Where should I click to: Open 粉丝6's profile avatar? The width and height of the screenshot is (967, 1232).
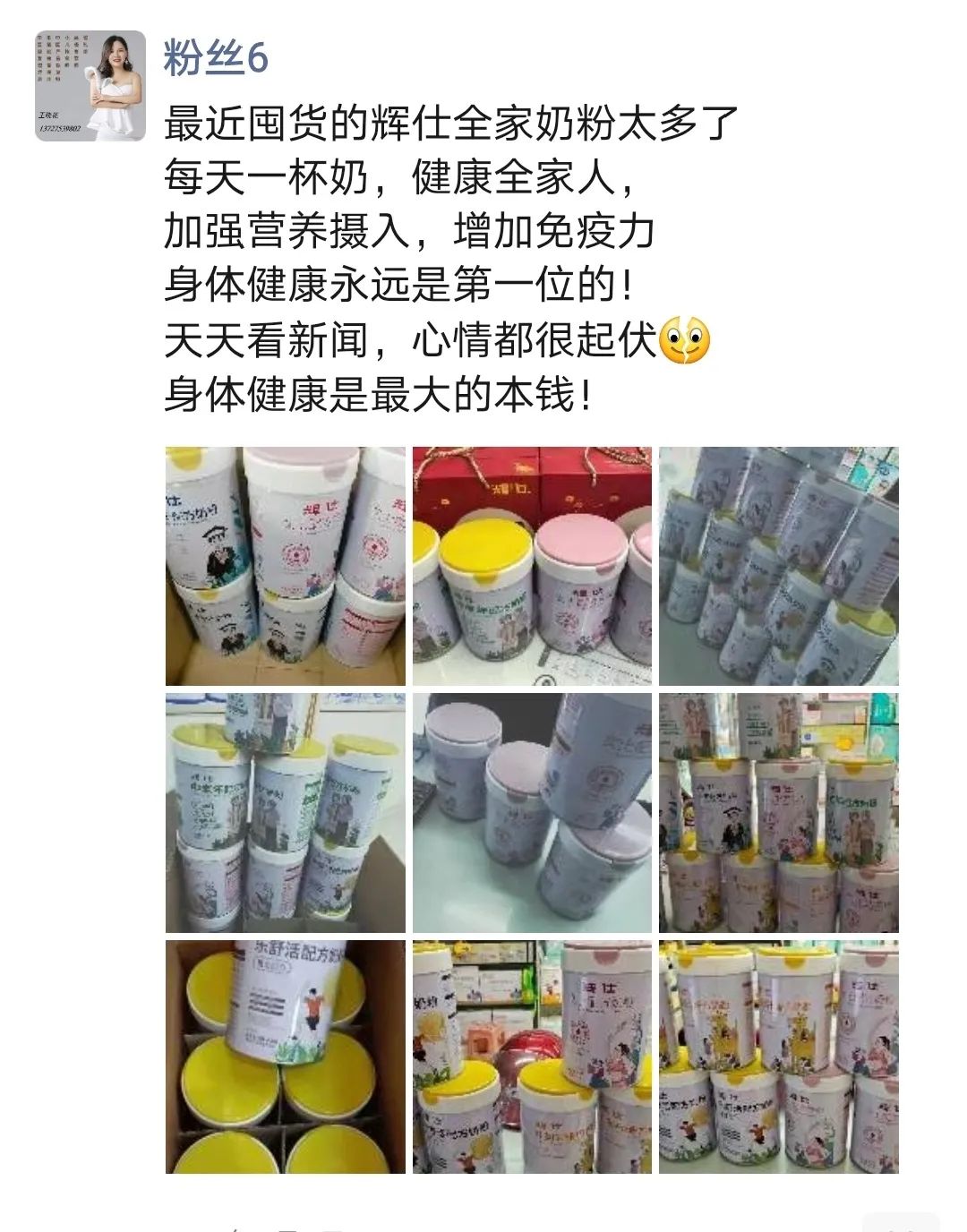pyautogui.click(x=90, y=86)
